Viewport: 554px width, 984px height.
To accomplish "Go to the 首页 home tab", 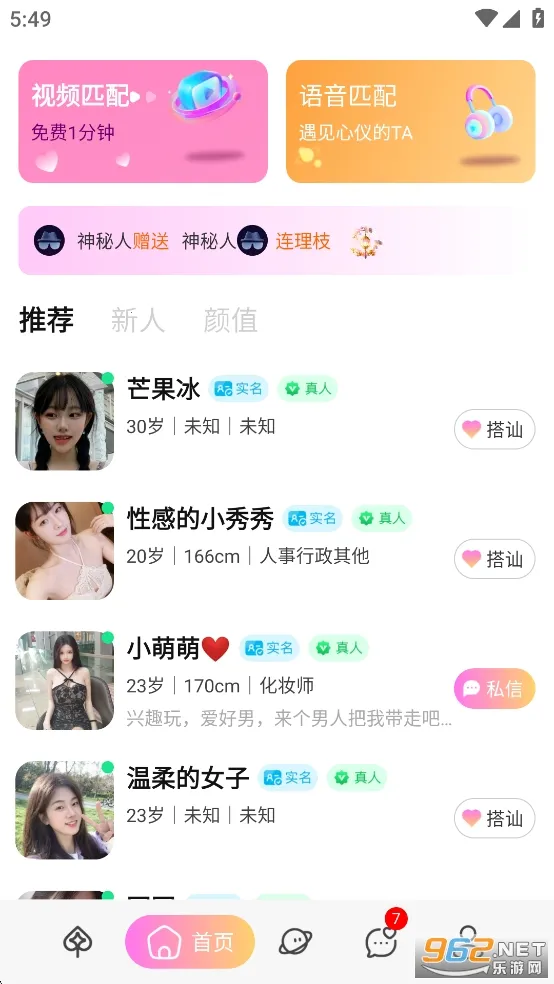I will tap(190, 941).
